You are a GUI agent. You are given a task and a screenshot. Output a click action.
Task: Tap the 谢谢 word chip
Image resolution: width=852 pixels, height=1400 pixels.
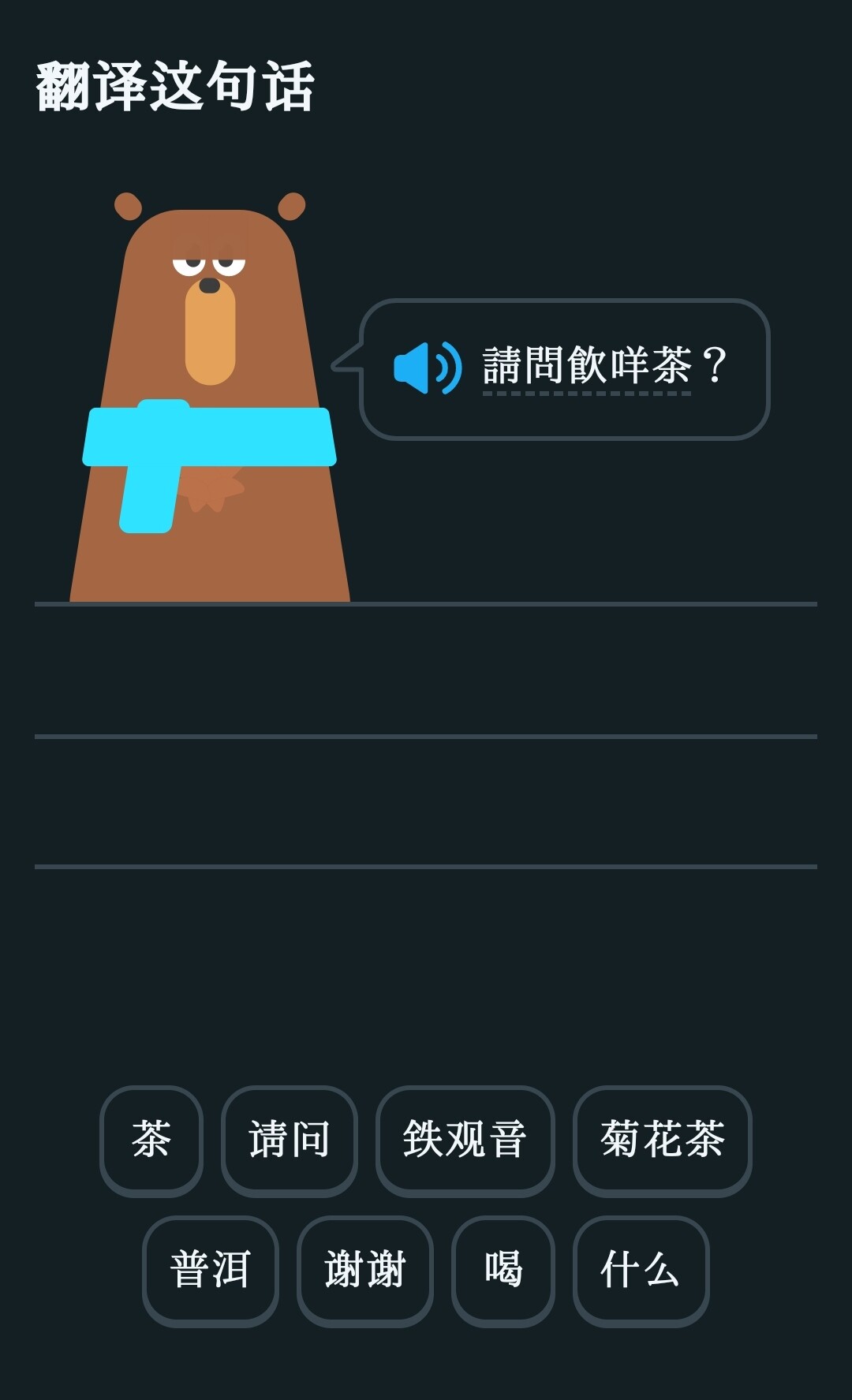[365, 1271]
